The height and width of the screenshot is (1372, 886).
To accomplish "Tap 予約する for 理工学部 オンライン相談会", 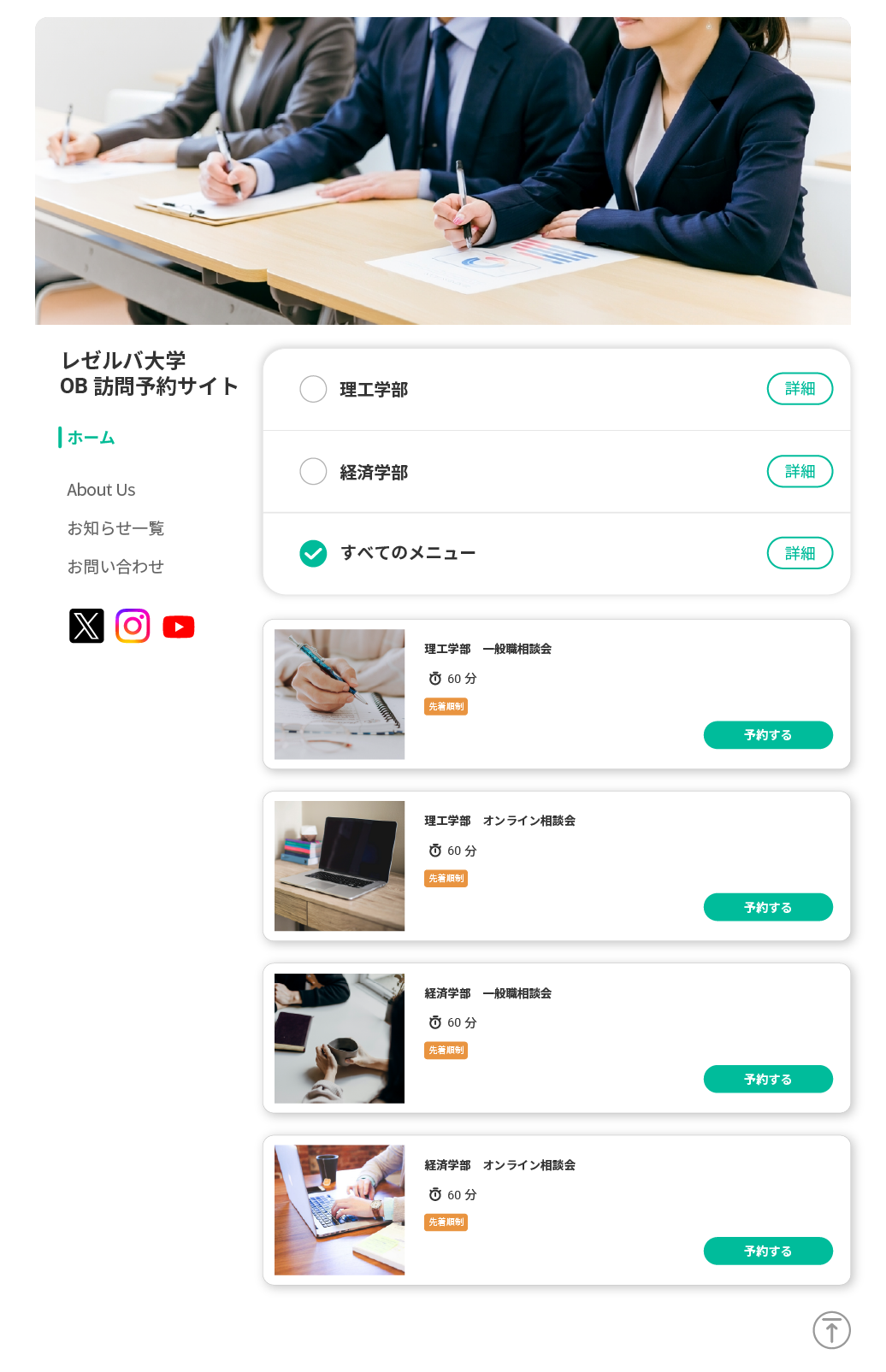I will [767, 907].
